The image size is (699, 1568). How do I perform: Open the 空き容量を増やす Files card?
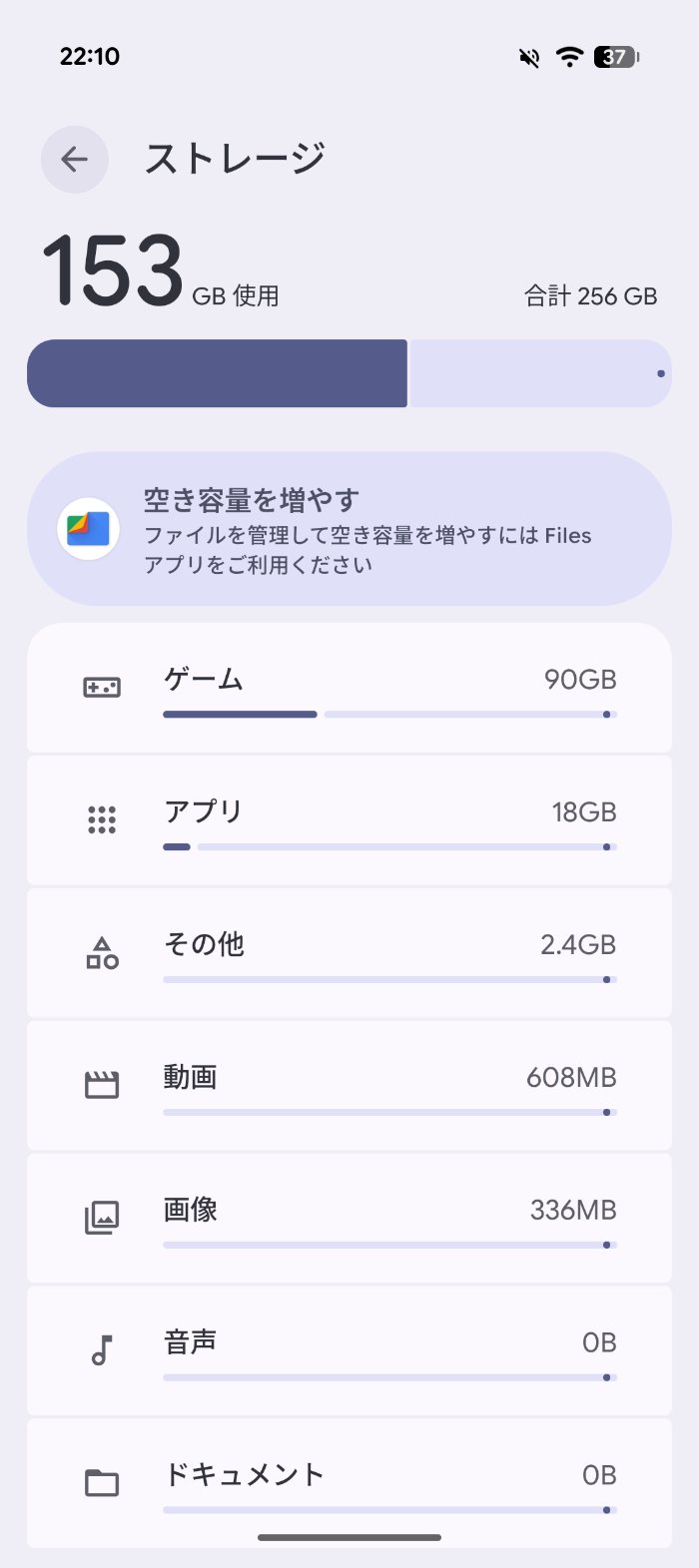click(x=349, y=529)
